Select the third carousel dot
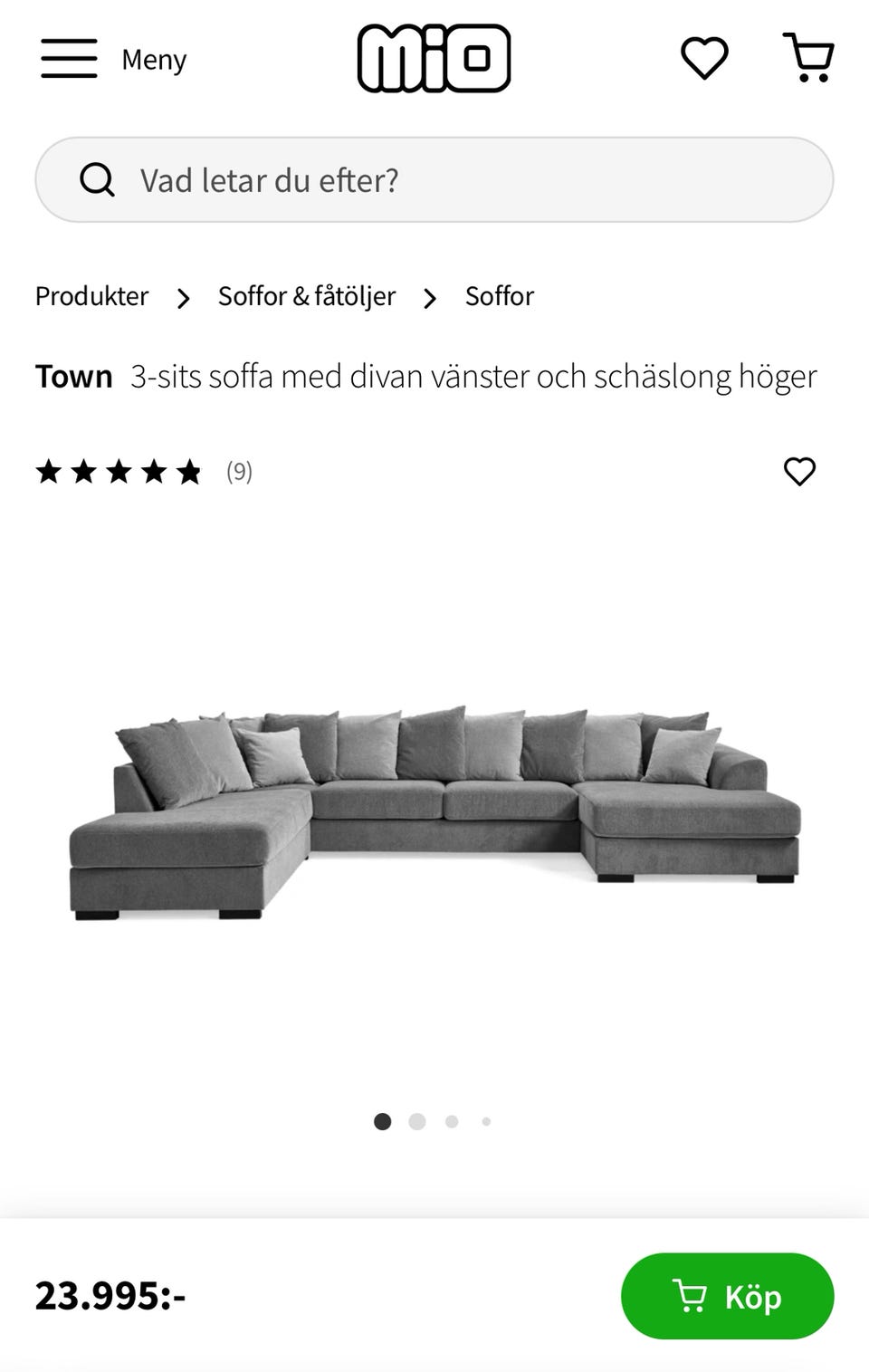Screen dimensions: 869x1372 tap(452, 1121)
